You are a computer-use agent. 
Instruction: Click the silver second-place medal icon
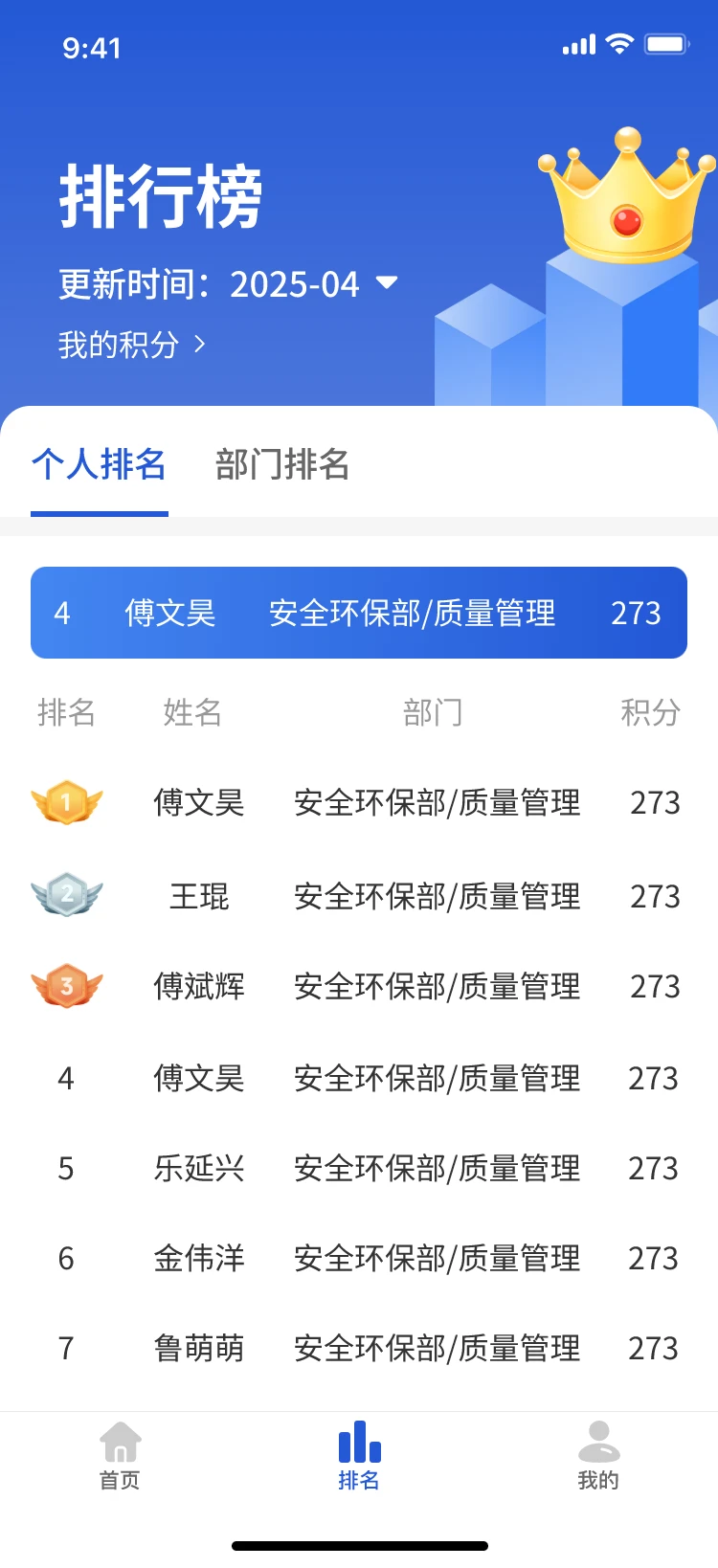tap(65, 895)
